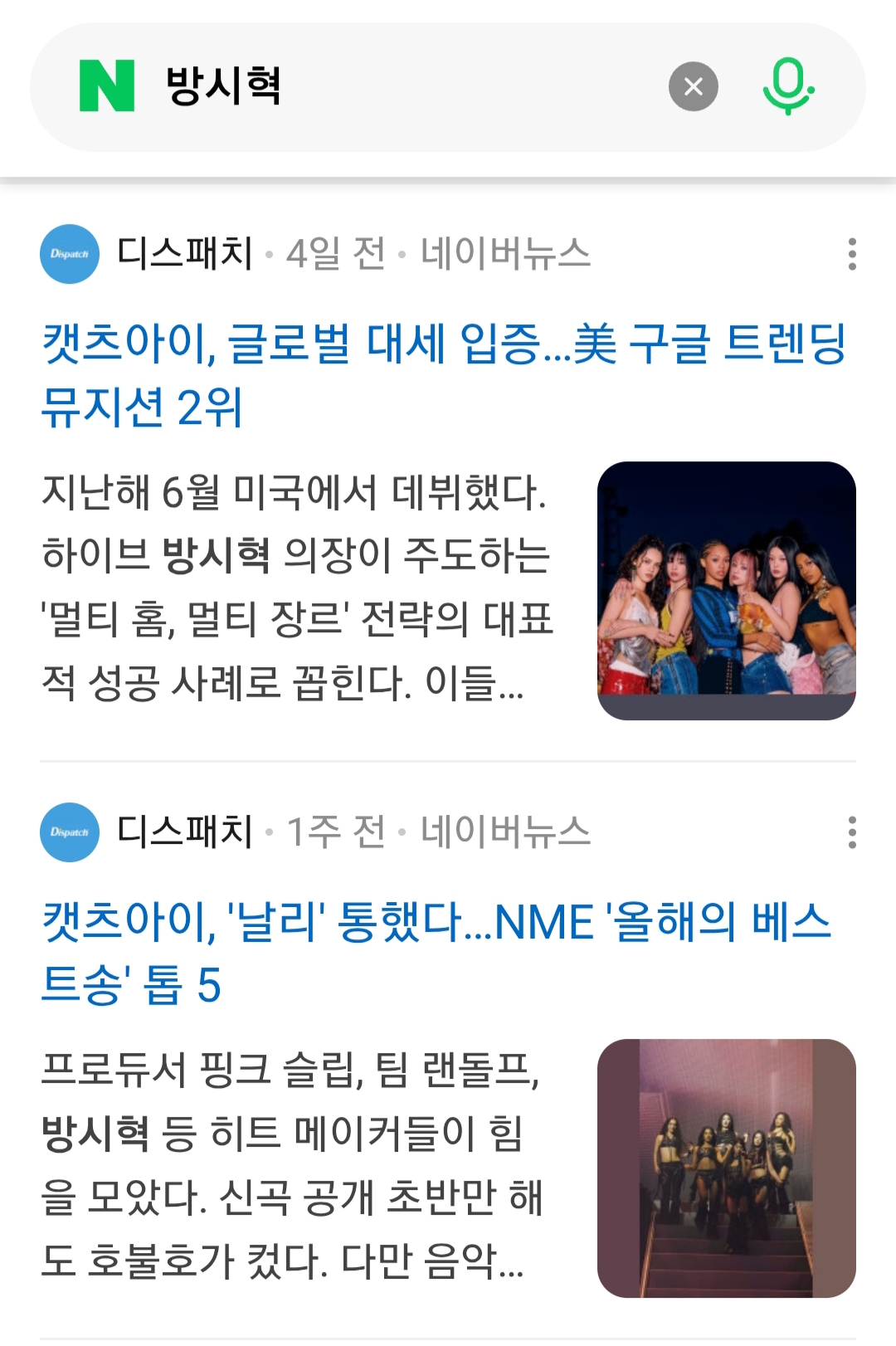
Task: Open the Naver N logo home
Action: 106,86
